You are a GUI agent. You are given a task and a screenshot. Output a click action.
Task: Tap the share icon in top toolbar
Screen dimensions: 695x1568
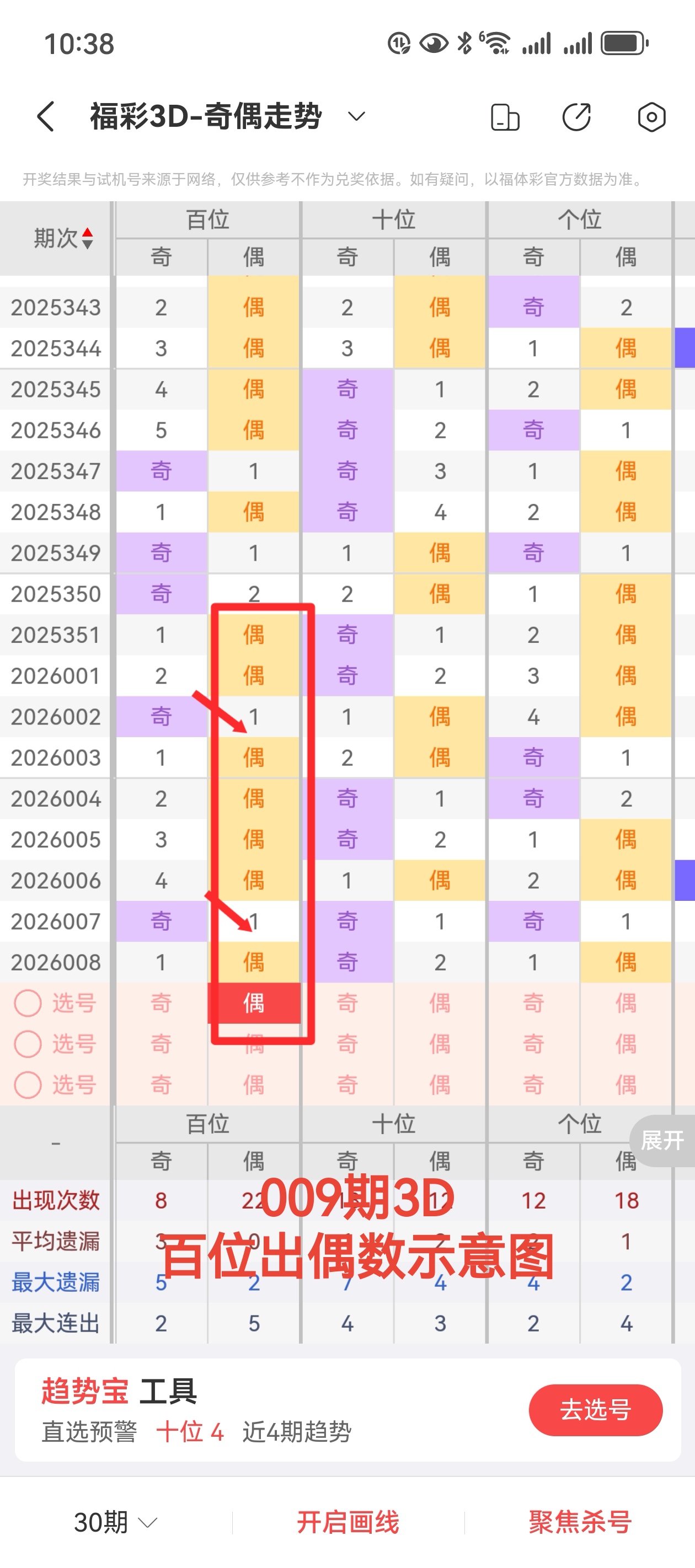[577, 117]
